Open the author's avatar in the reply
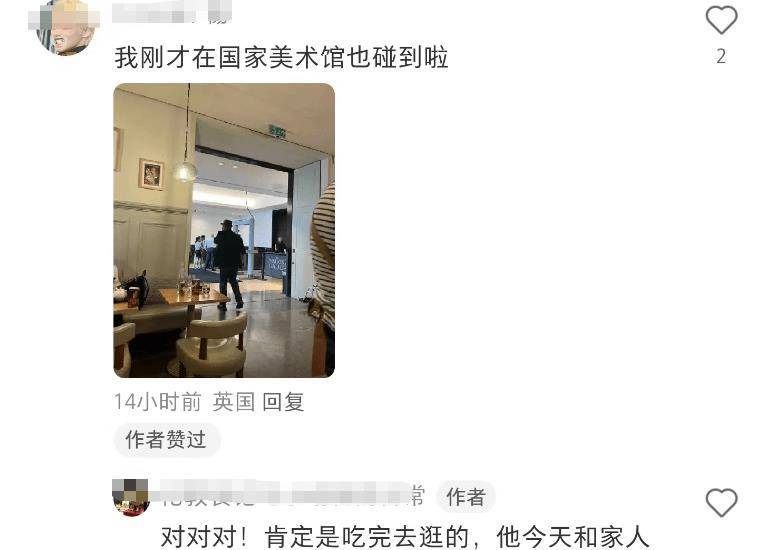762x550 pixels. pyautogui.click(x=131, y=497)
